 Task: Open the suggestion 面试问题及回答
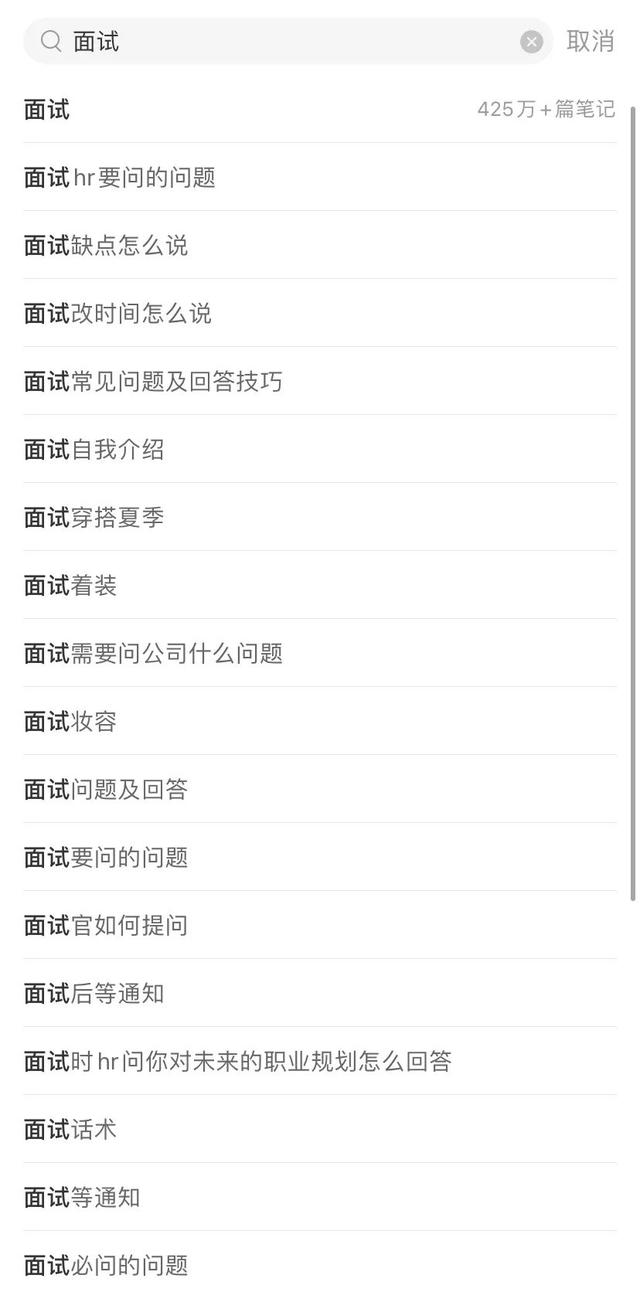[x=319, y=790]
